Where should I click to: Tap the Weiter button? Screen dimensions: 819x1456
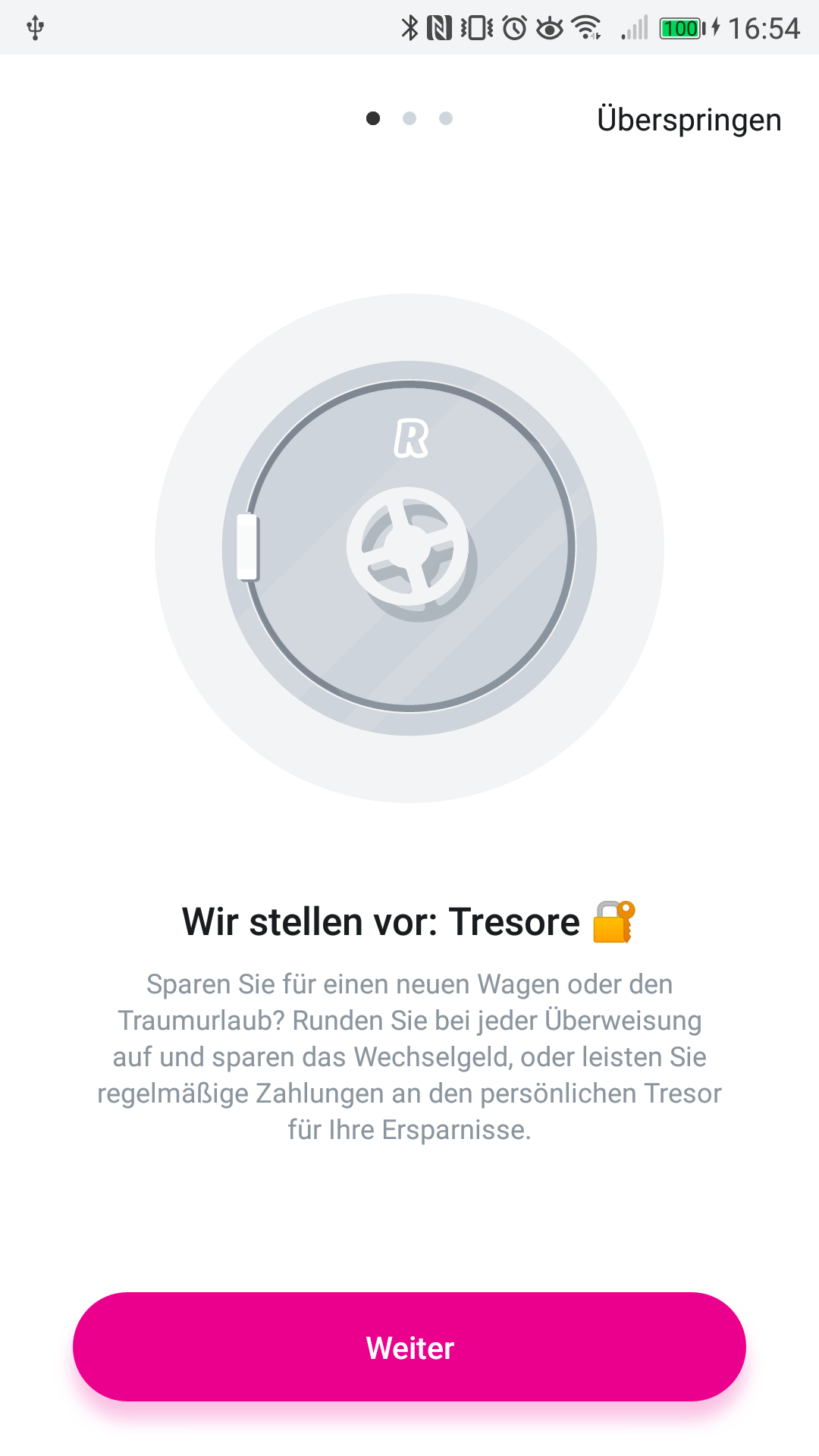(409, 1347)
